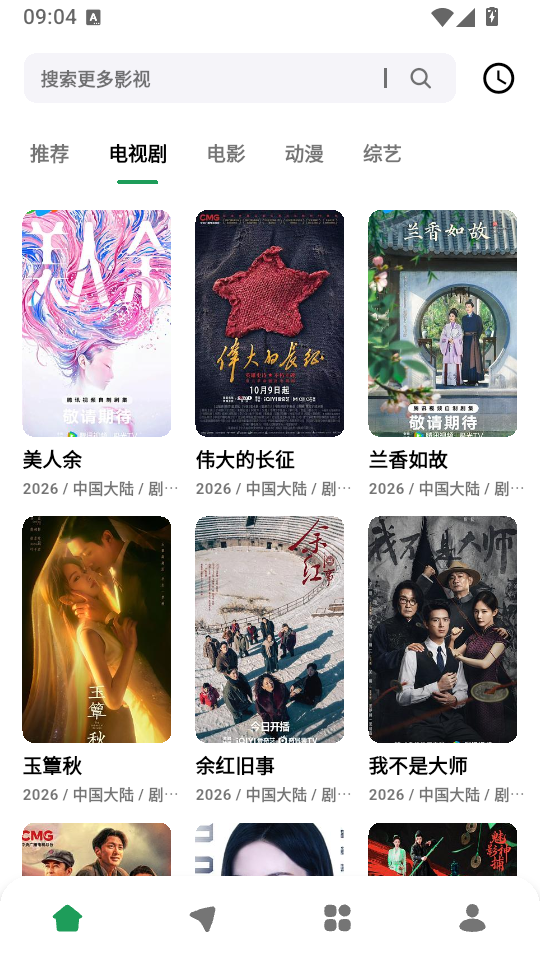The width and height of the screenshot is (540, 960).
Task: Tap the search box 搜索更多影视
Action: [239, 78]
